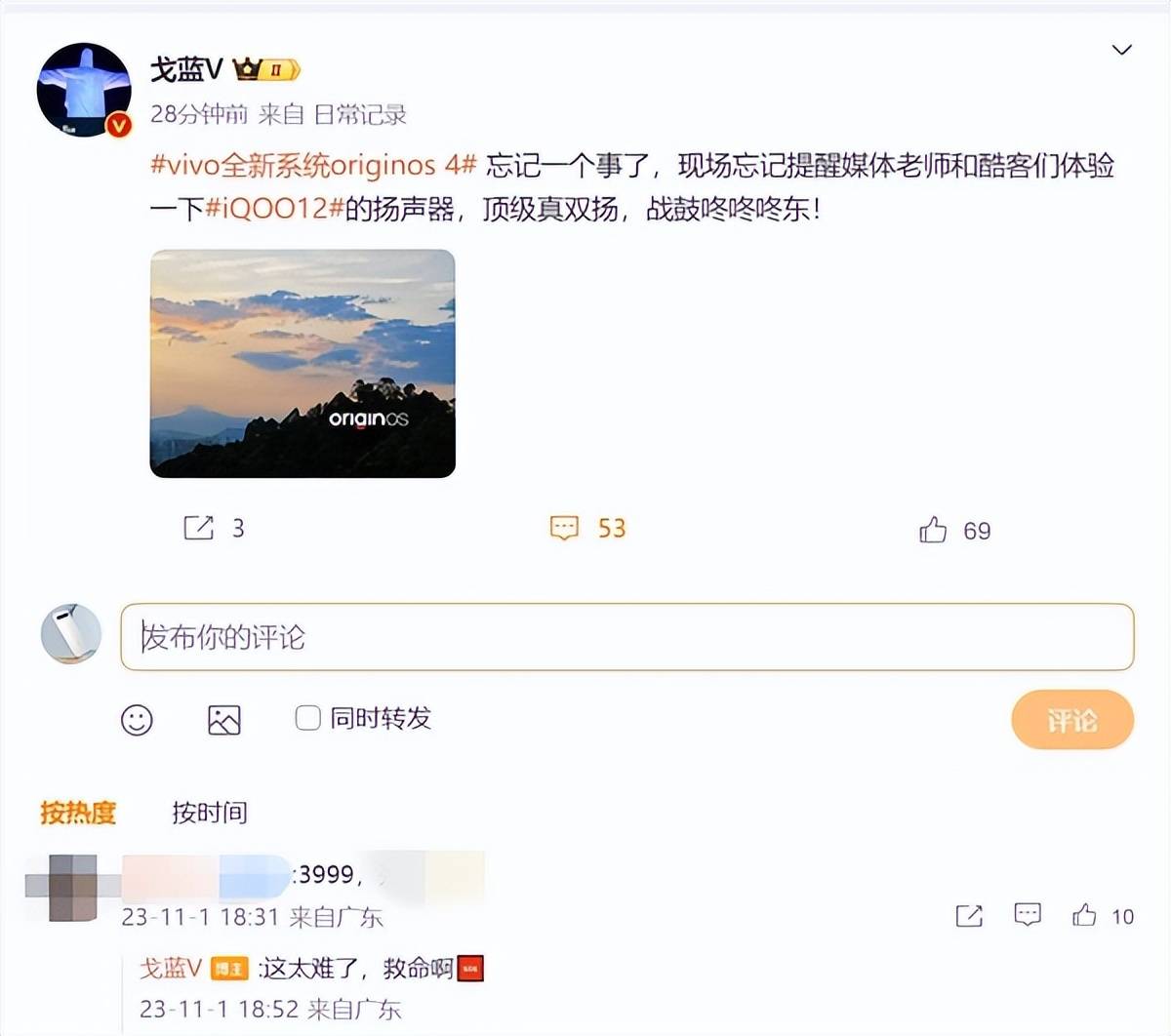Open 戈蓝V's profile avatar
This screenshot has width=1171, height=1036.
tap(84, 91)
